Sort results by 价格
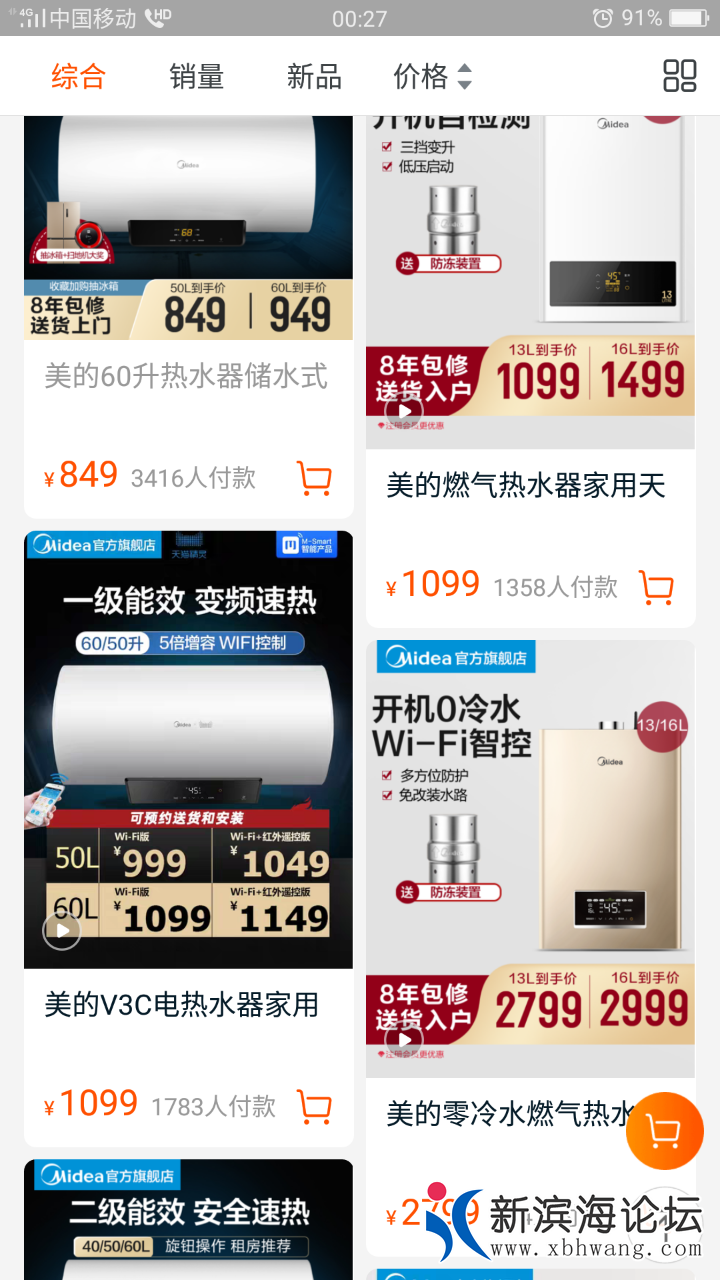This screenshot has height=1280, width=720. pos(432,76)
